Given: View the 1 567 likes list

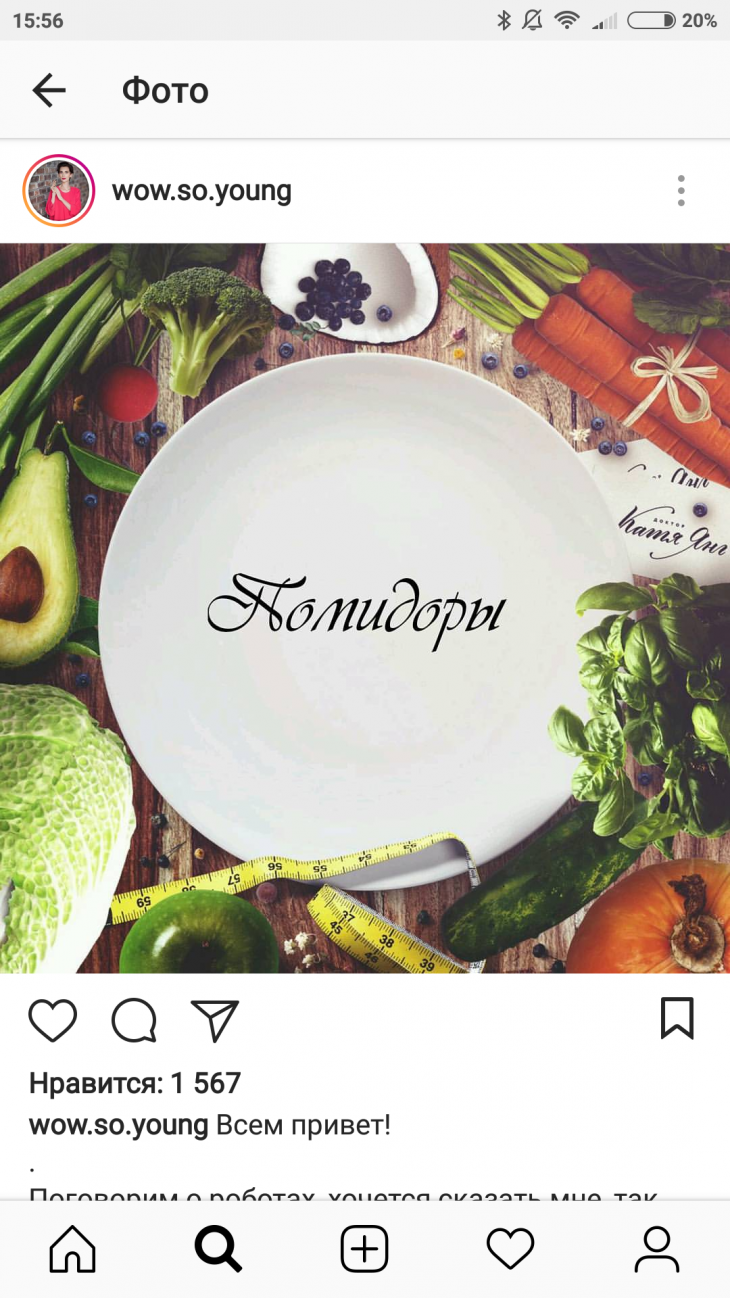Looking at the screenshot, I should (x=135, y=1083).
